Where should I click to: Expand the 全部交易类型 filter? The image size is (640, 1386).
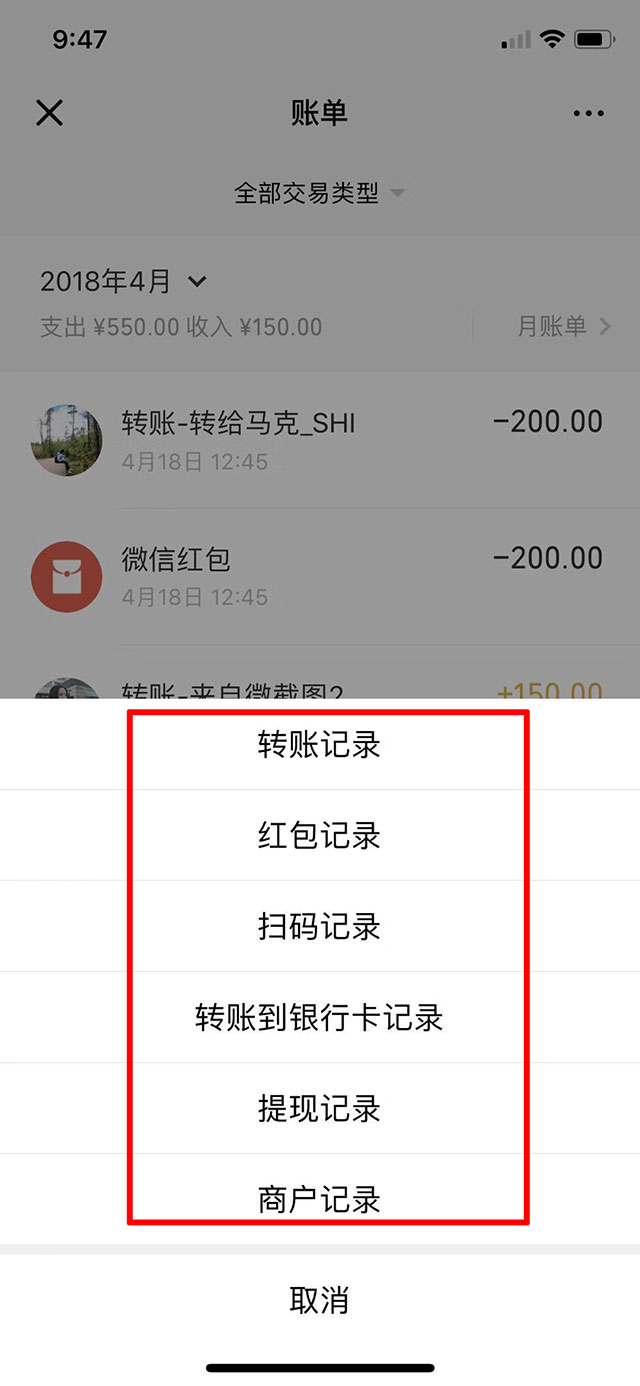[319, 193]
